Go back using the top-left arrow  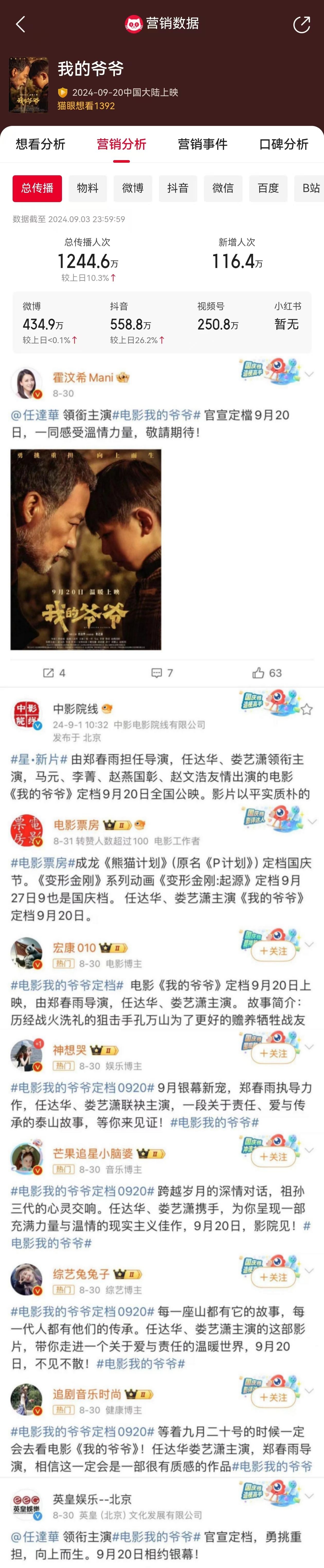20,24
